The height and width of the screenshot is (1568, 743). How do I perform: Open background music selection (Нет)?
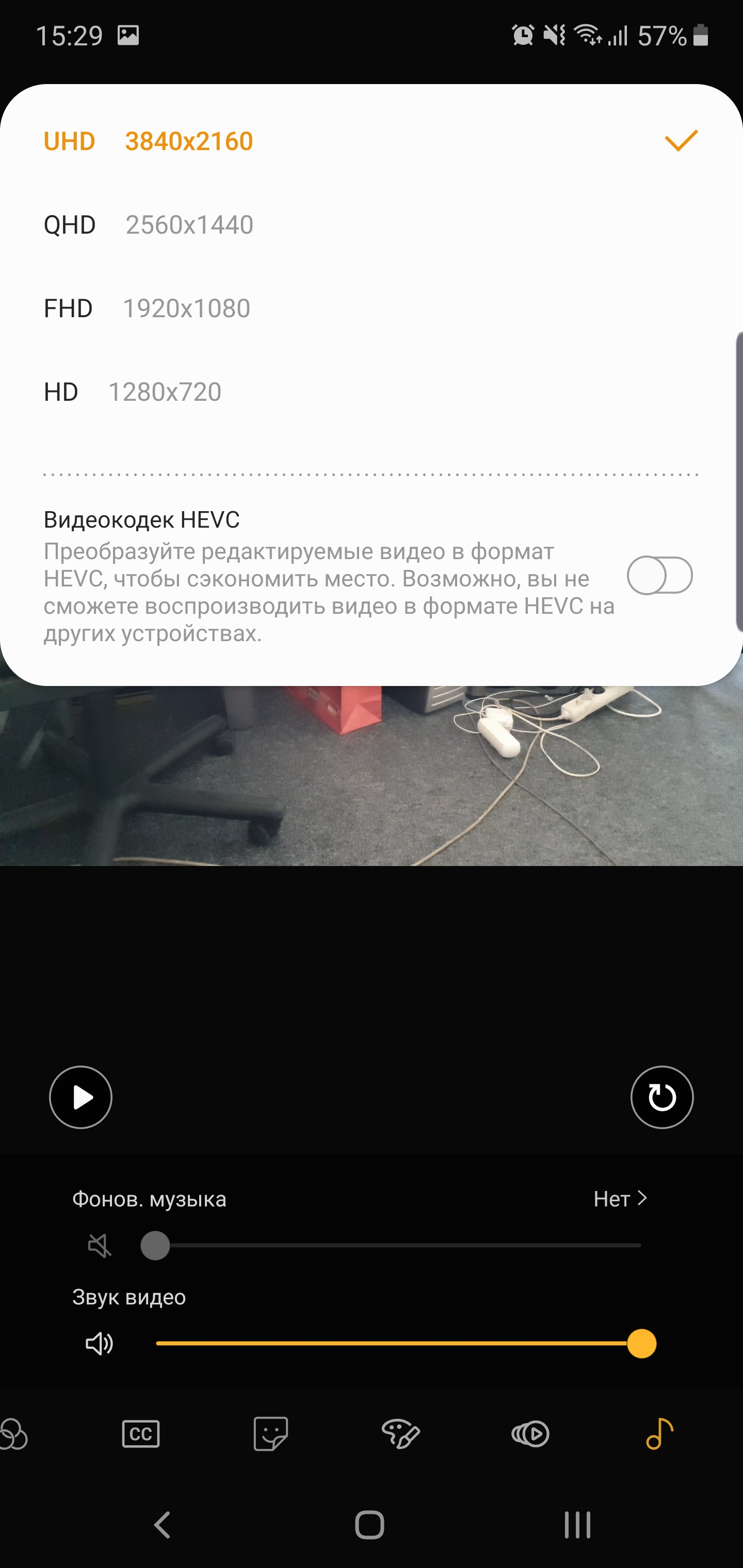[620, 1199]
